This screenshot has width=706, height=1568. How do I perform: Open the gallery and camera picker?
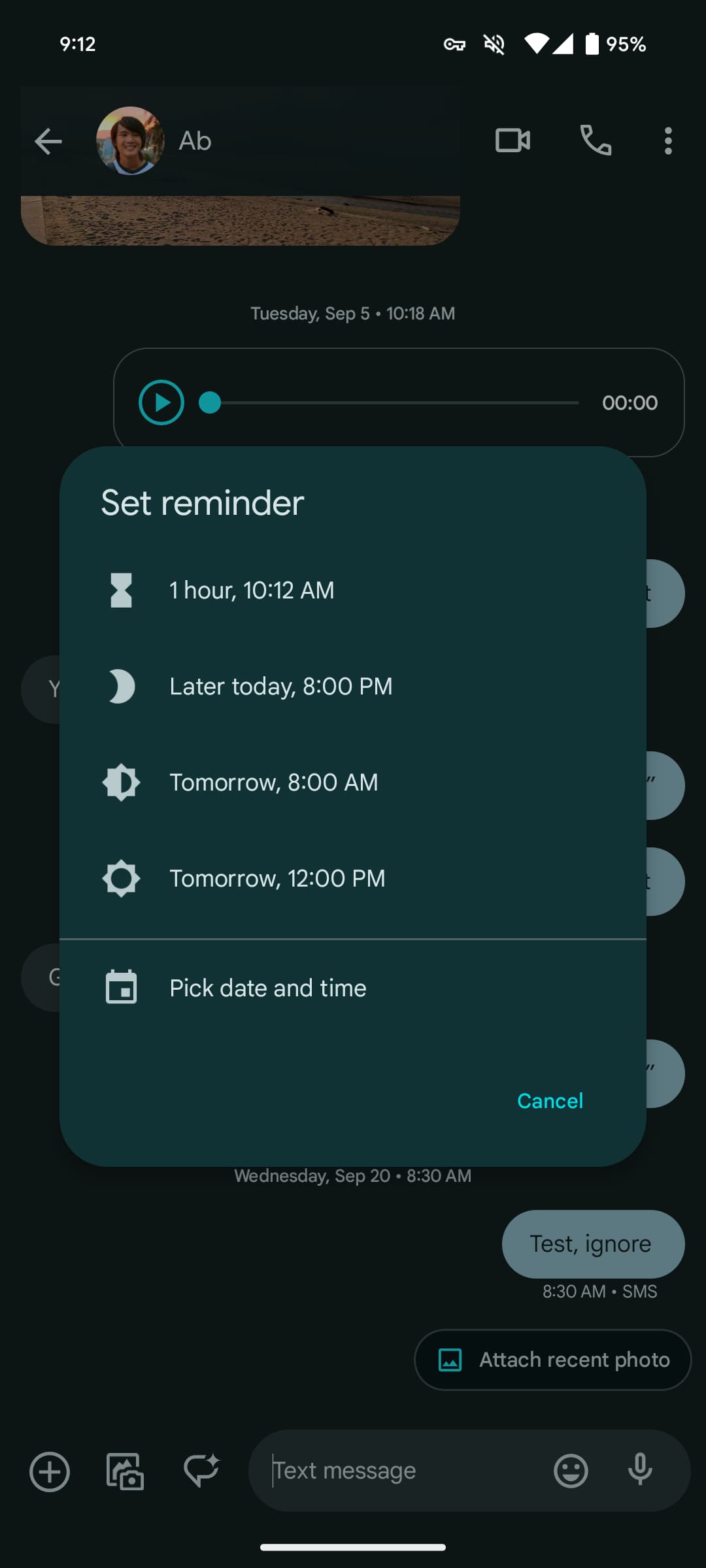pos(125,1472)
